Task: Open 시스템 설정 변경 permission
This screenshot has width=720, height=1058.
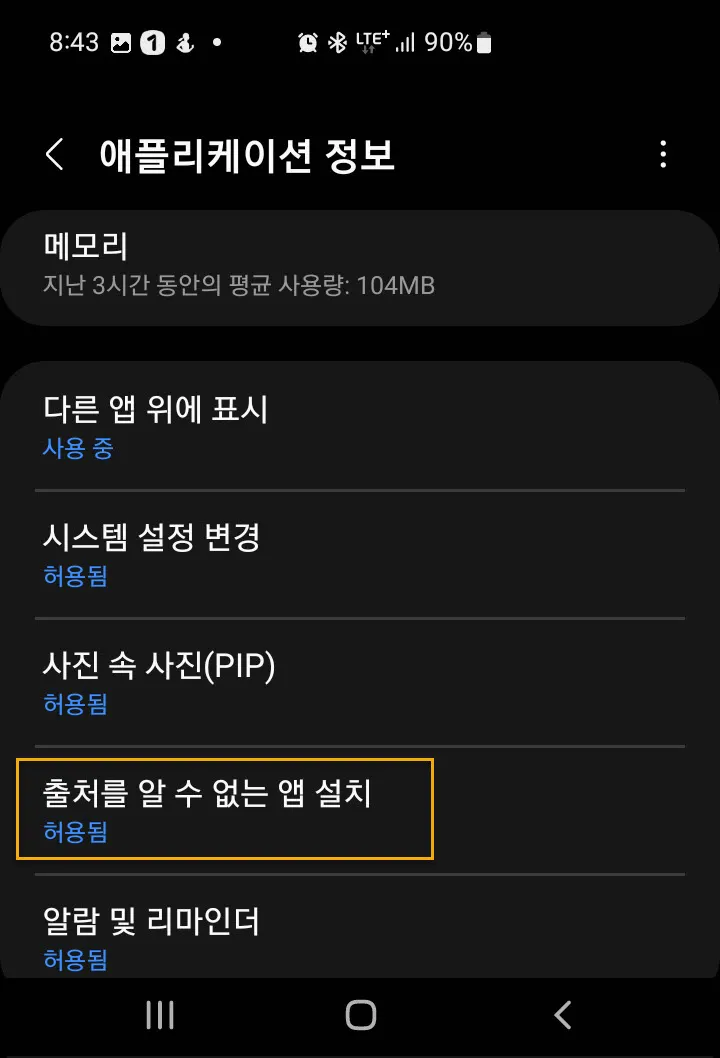Action: [x=360, y=554]
